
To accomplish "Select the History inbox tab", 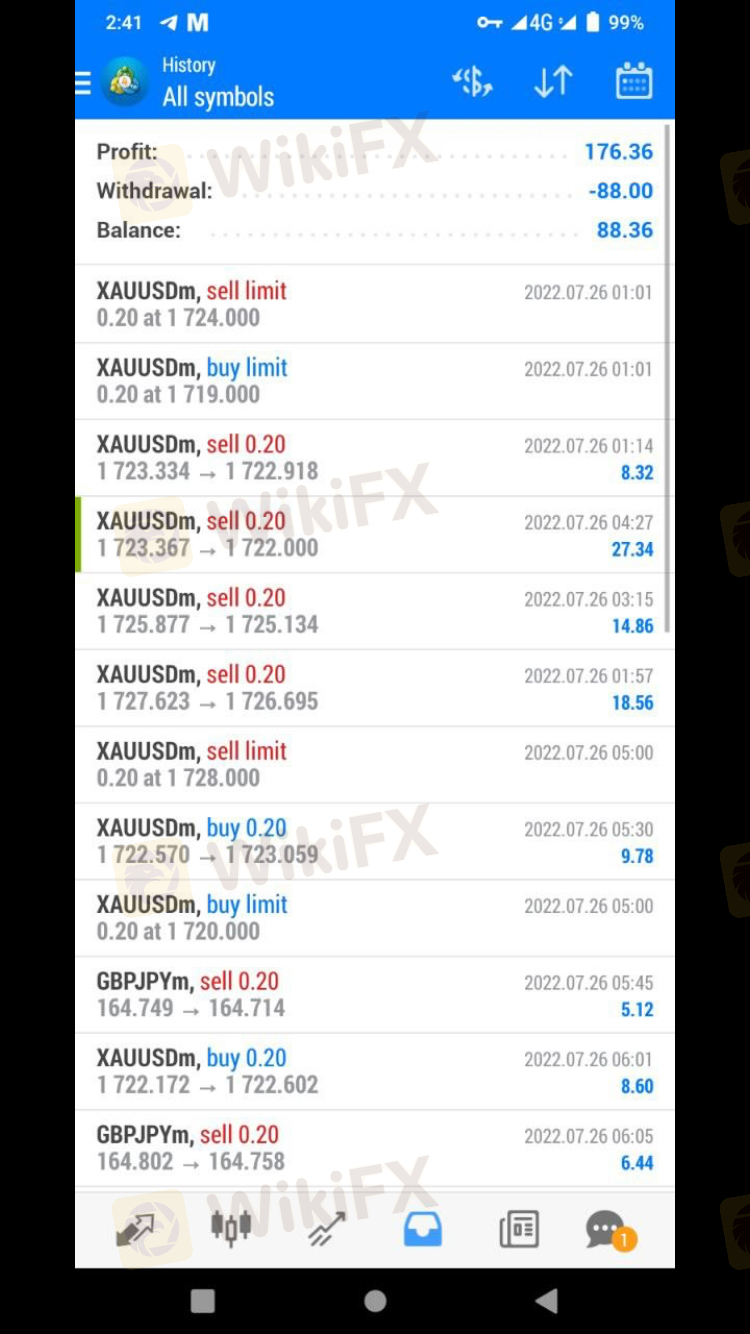I will 422,1229.
